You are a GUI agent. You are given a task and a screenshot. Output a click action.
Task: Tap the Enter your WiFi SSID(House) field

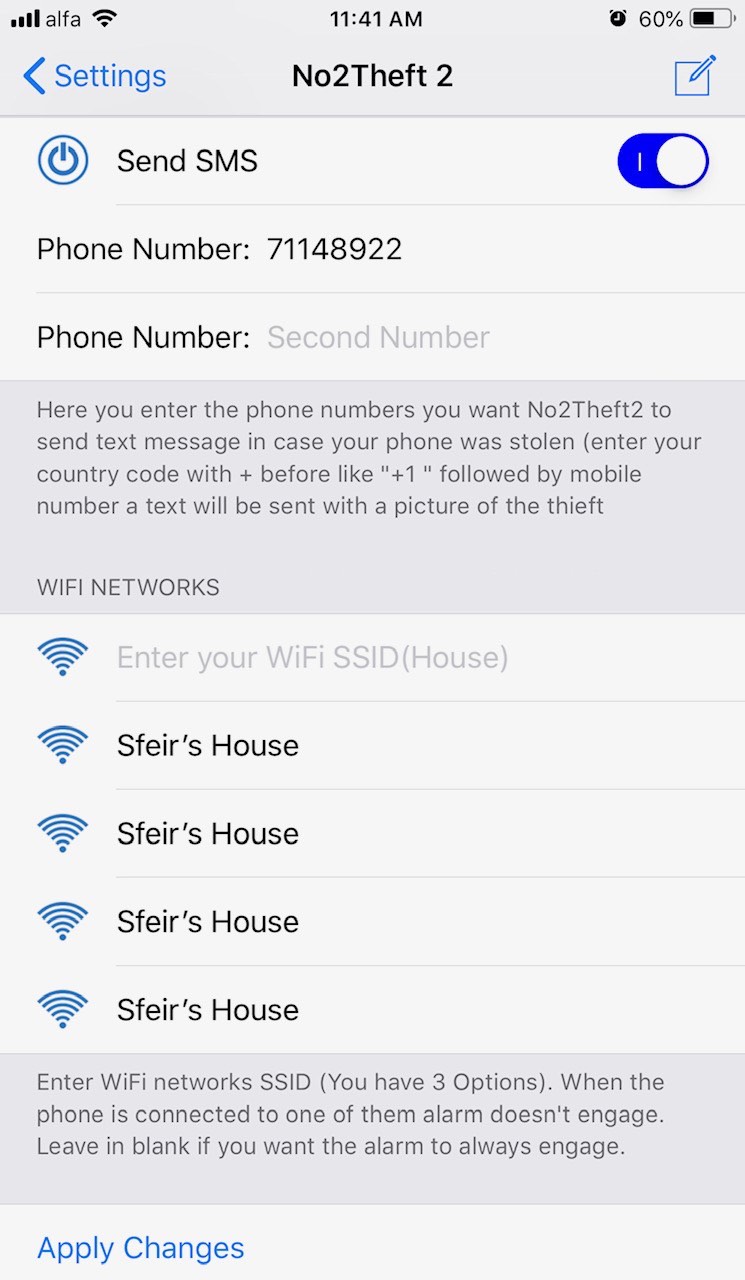point(312,657)
